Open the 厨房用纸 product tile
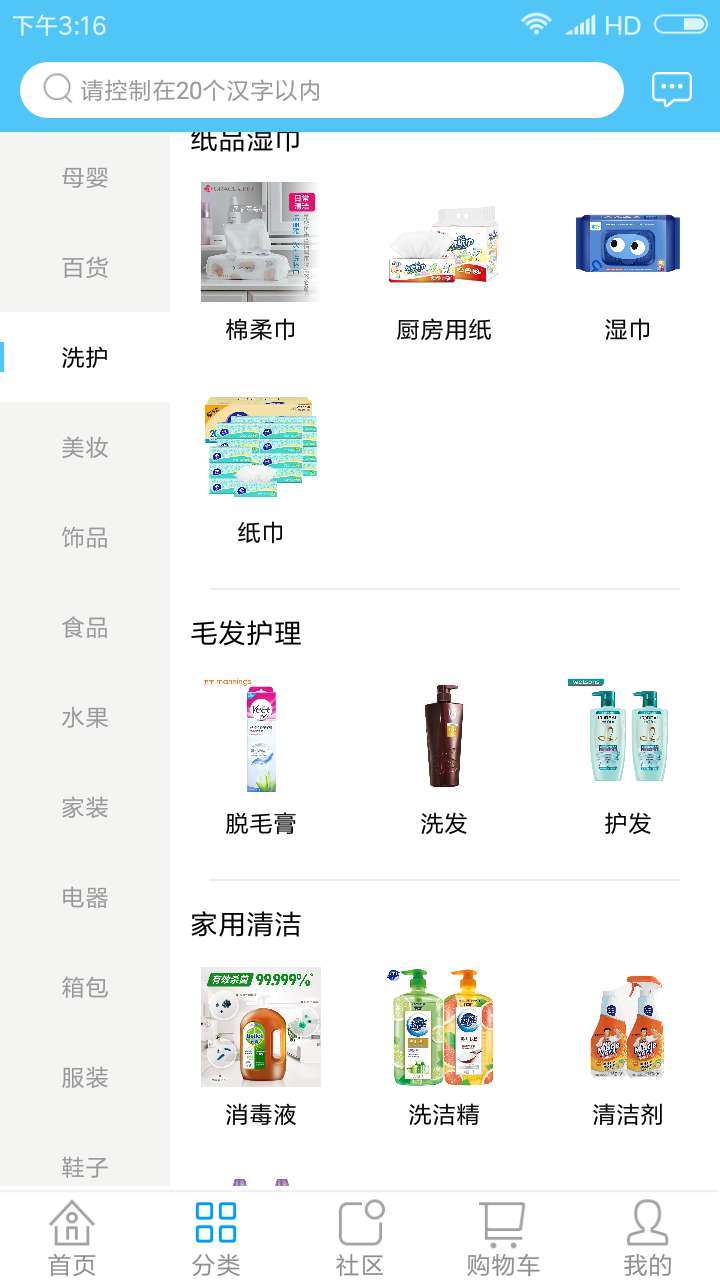 [x=443, y=262]
